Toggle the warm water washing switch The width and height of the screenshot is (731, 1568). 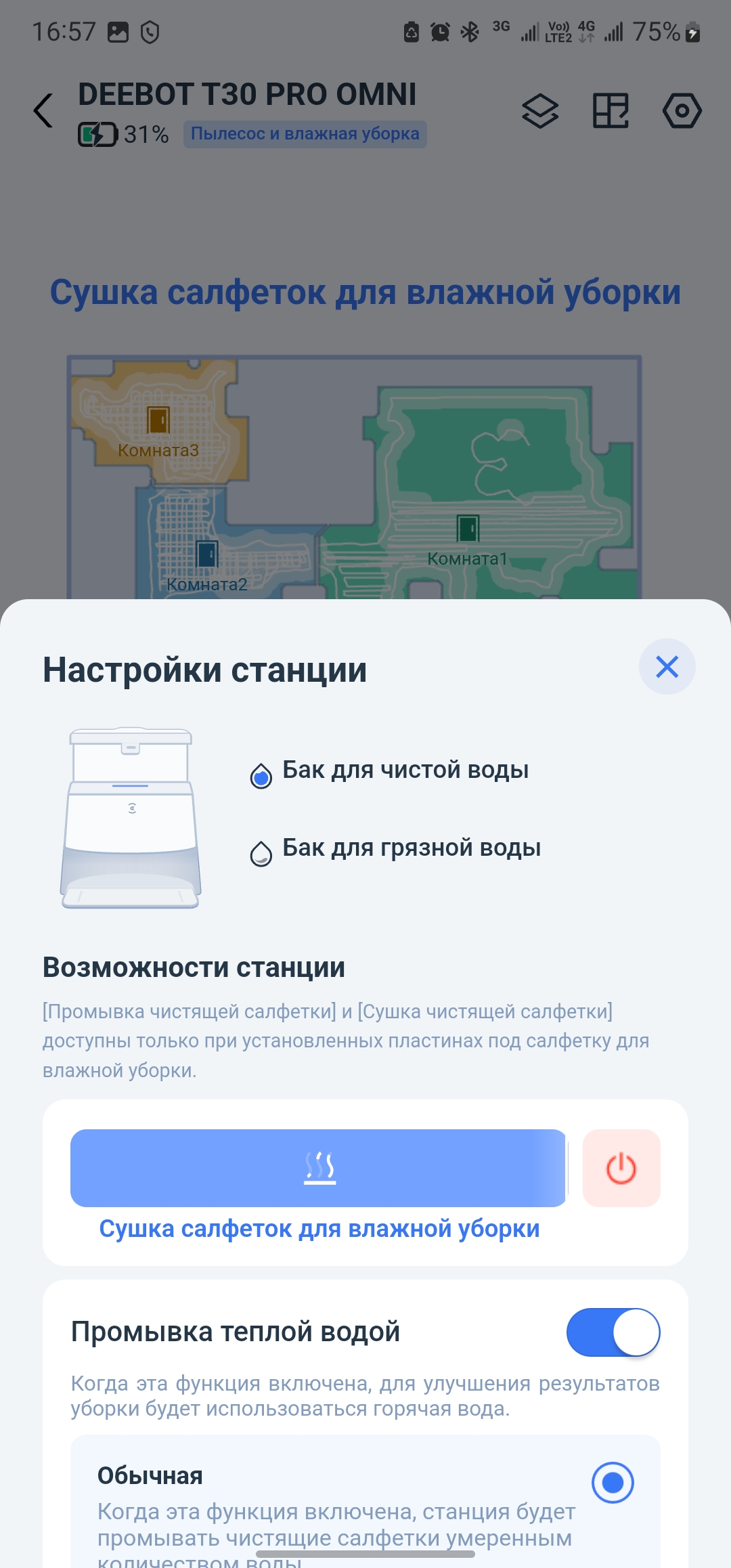tap(613, 1332)
